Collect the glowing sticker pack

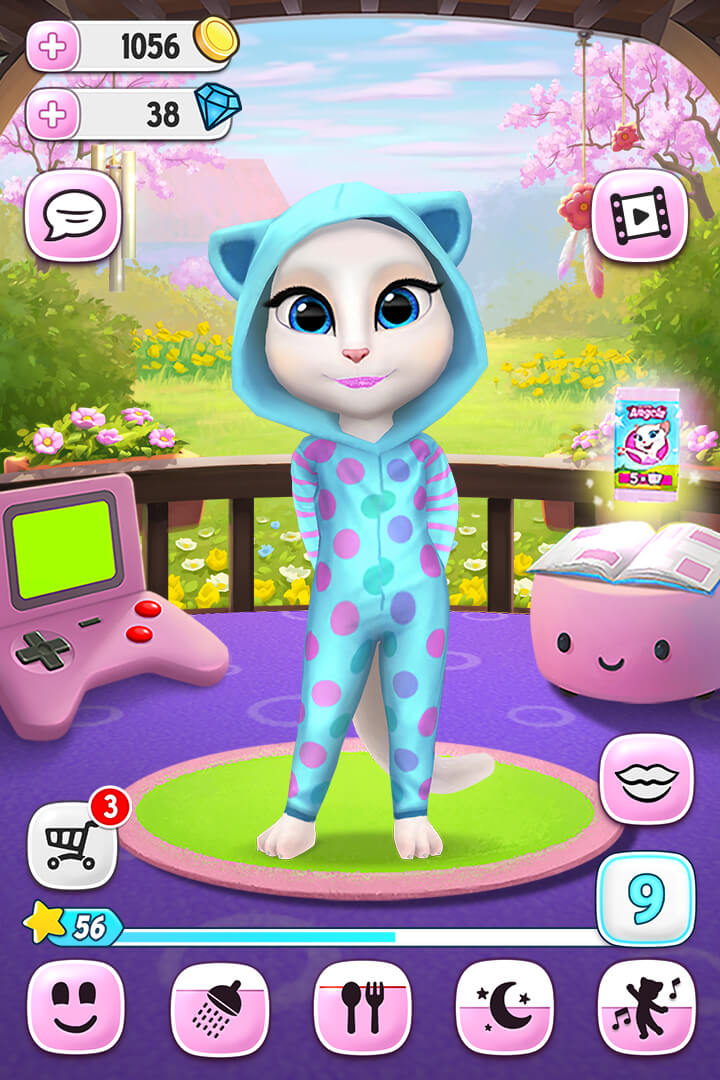(x=646, y=435)
